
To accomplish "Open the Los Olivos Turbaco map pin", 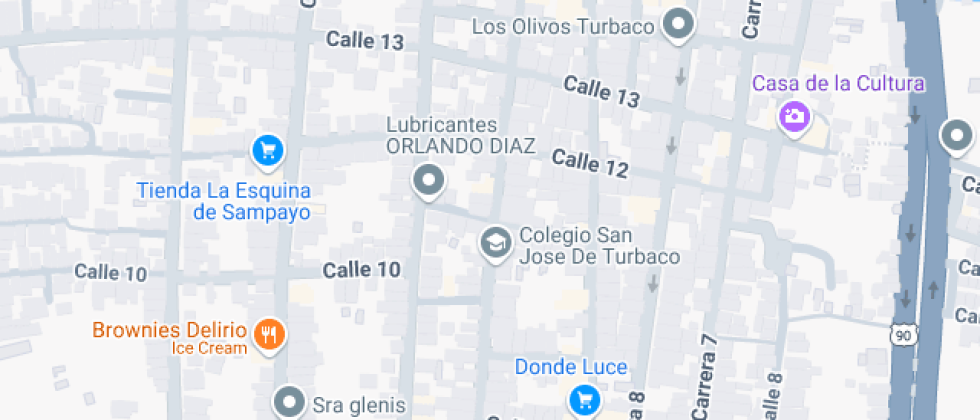I will [x=680, y=24].
